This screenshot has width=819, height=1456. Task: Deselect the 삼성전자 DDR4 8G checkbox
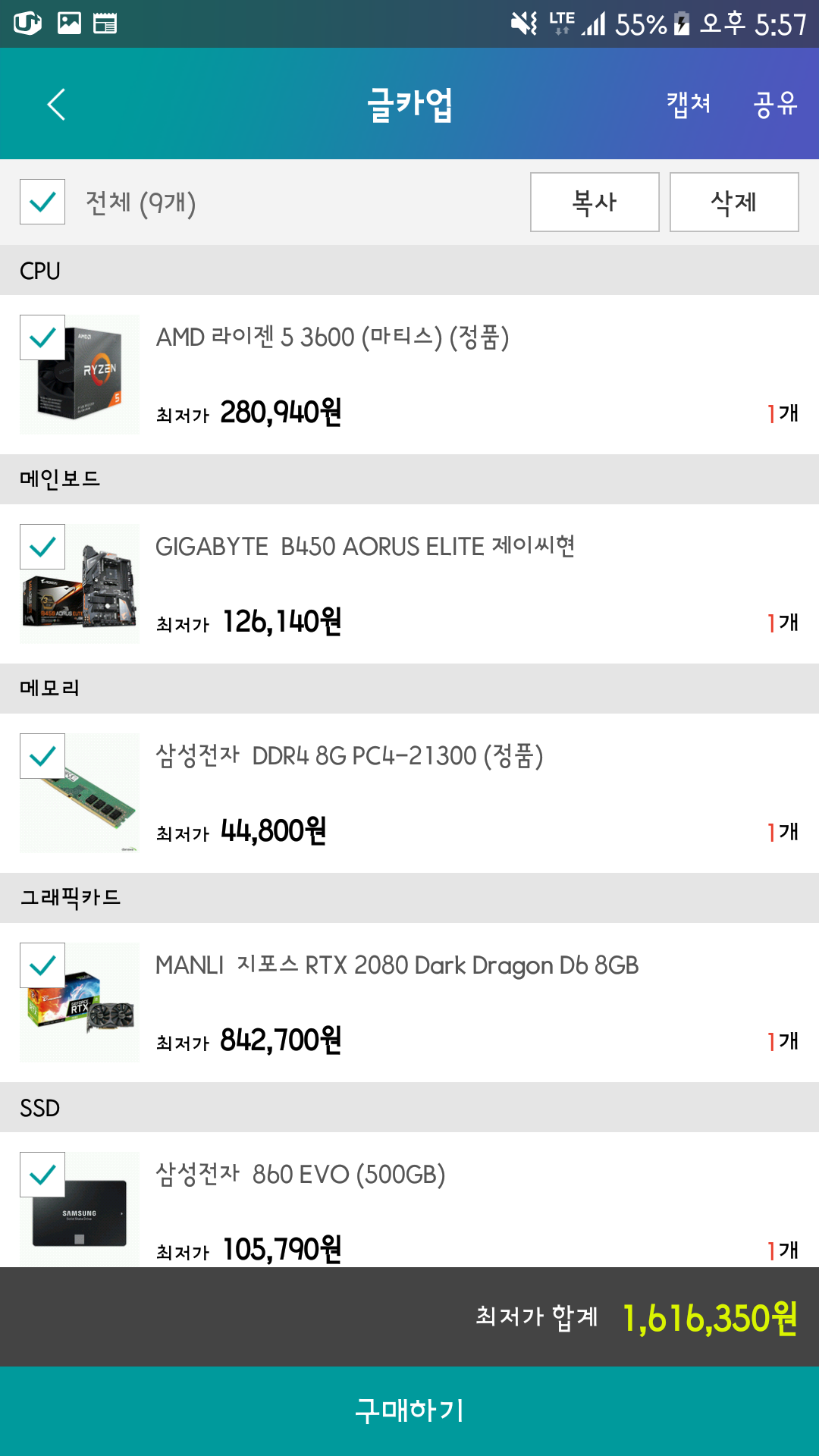[x=42, y=756]
